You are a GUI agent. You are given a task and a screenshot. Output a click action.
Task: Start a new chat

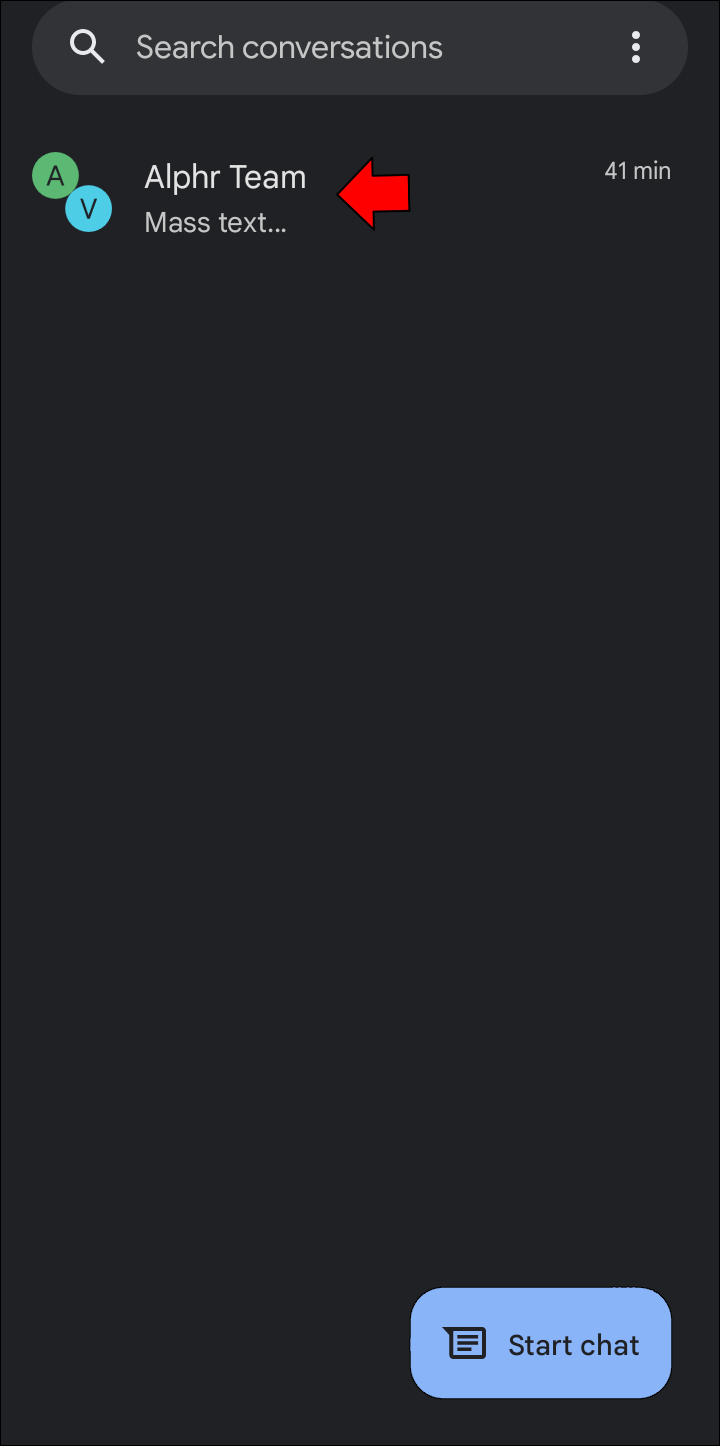(x=541, y=1344)
